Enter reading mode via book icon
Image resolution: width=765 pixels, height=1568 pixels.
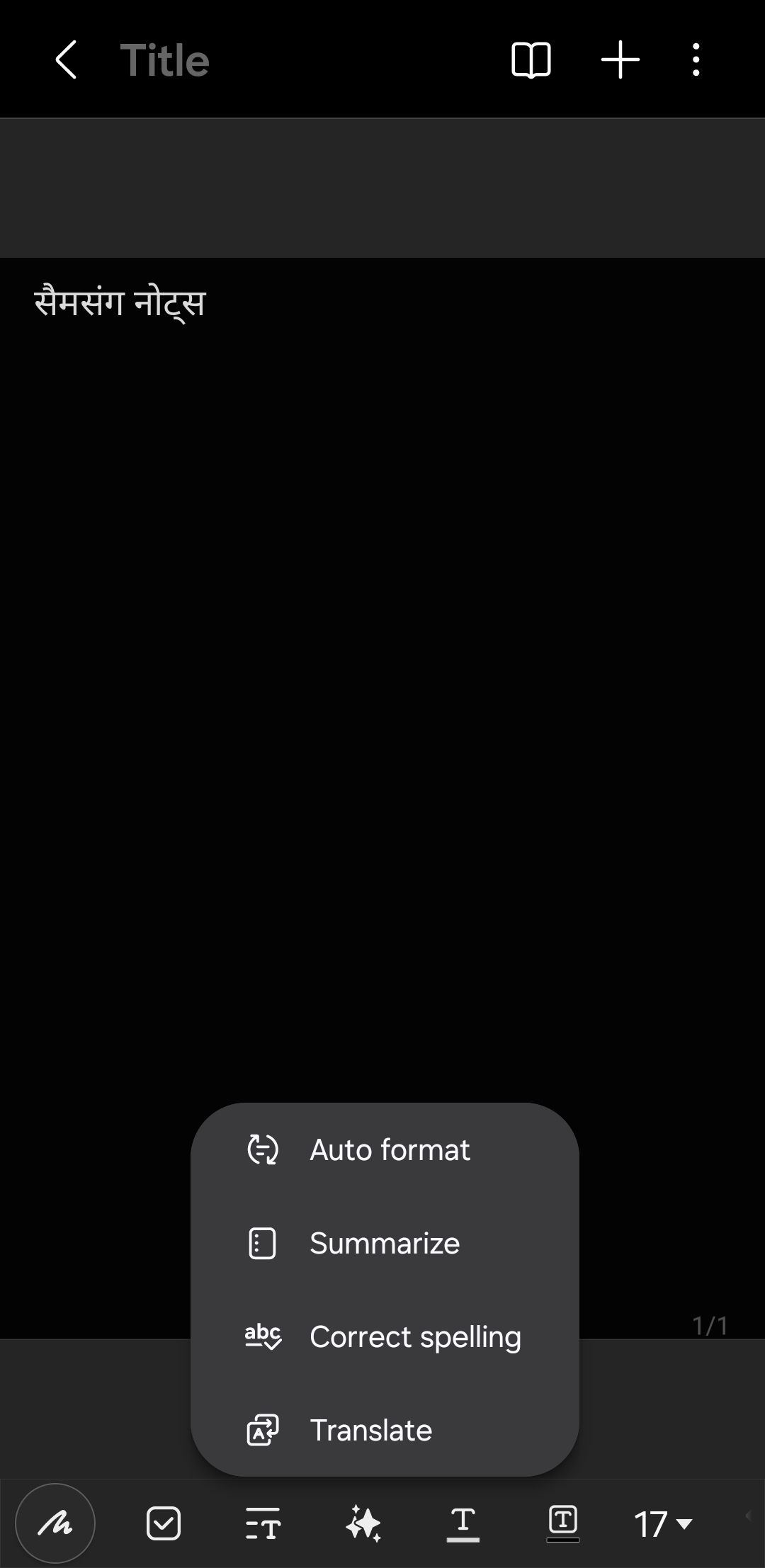[x=532, y=59]
